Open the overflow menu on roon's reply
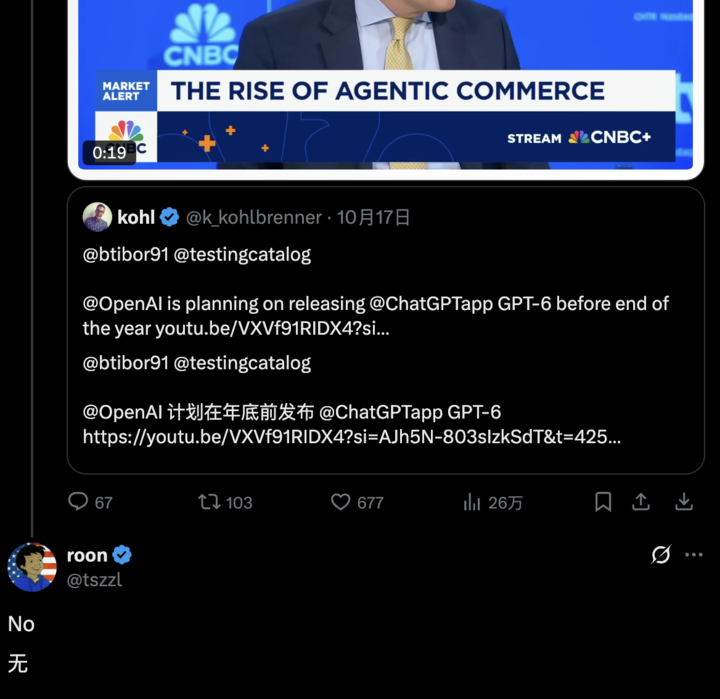 [694, 555]
